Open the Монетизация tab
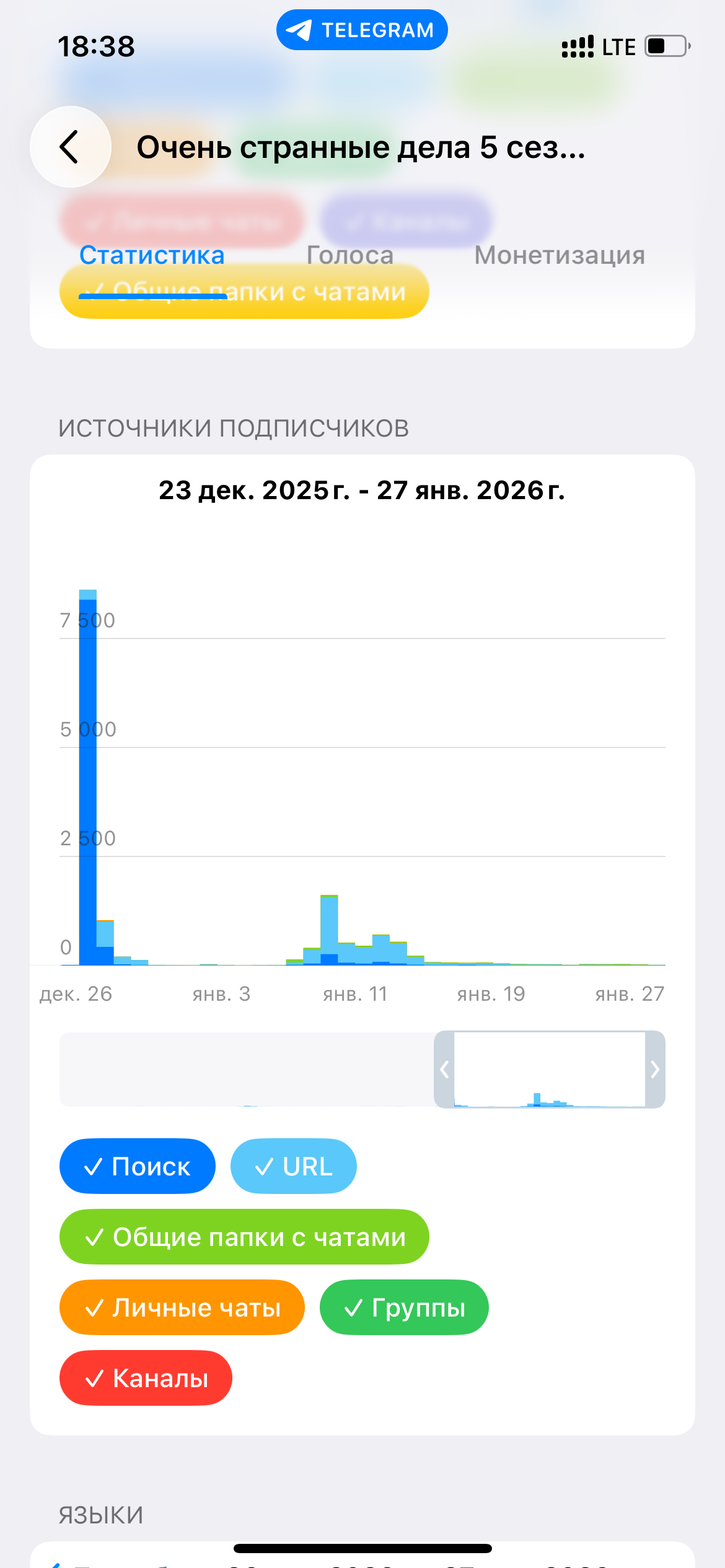The width and height of the screenshot is (725, 1568). [x=560, y=255]
